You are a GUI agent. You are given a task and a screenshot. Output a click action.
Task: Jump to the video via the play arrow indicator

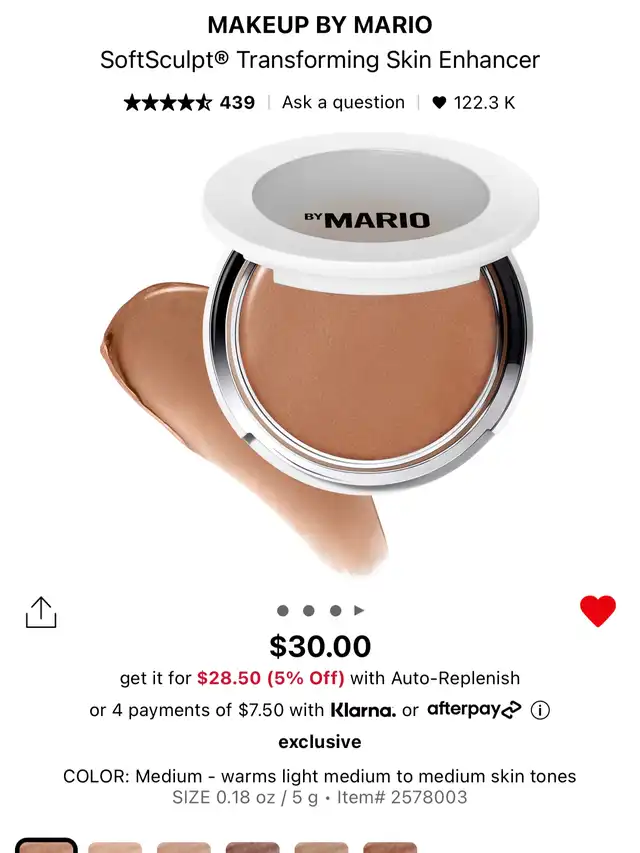[x=360, y=610]
